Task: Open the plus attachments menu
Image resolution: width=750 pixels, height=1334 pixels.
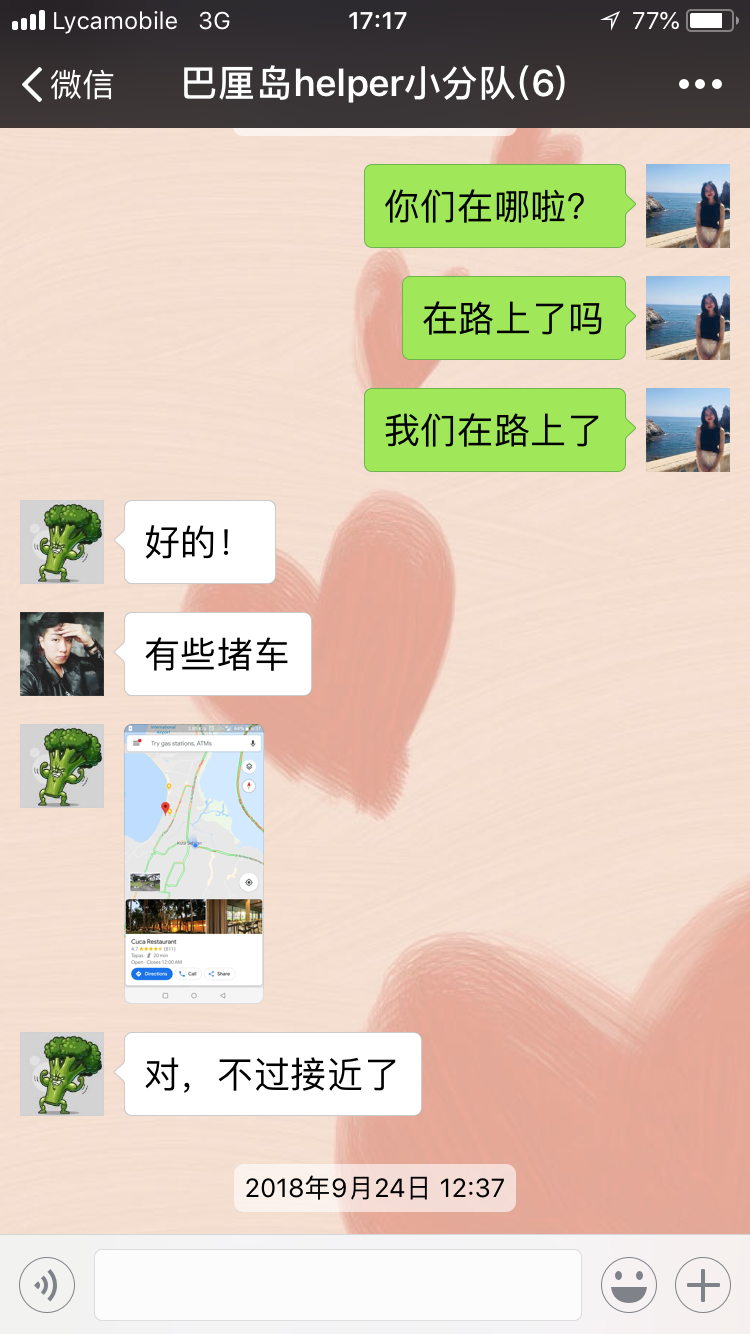Action: coord(703,1284)
